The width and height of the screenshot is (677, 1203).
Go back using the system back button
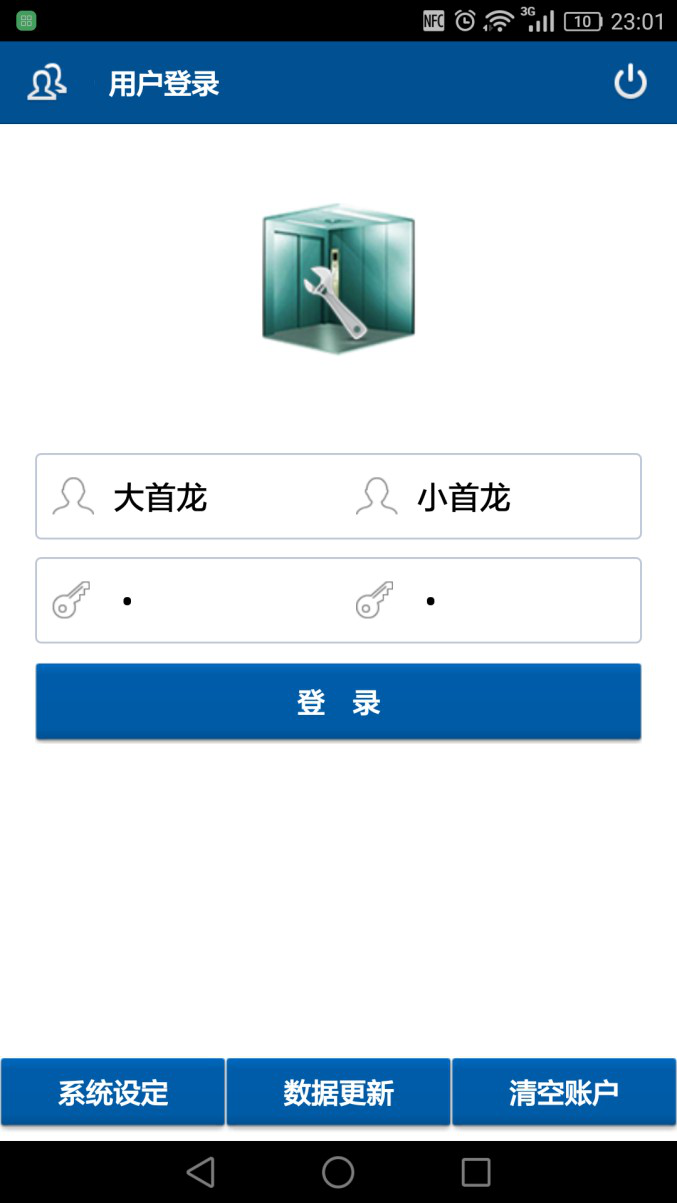click(201, 1172)
